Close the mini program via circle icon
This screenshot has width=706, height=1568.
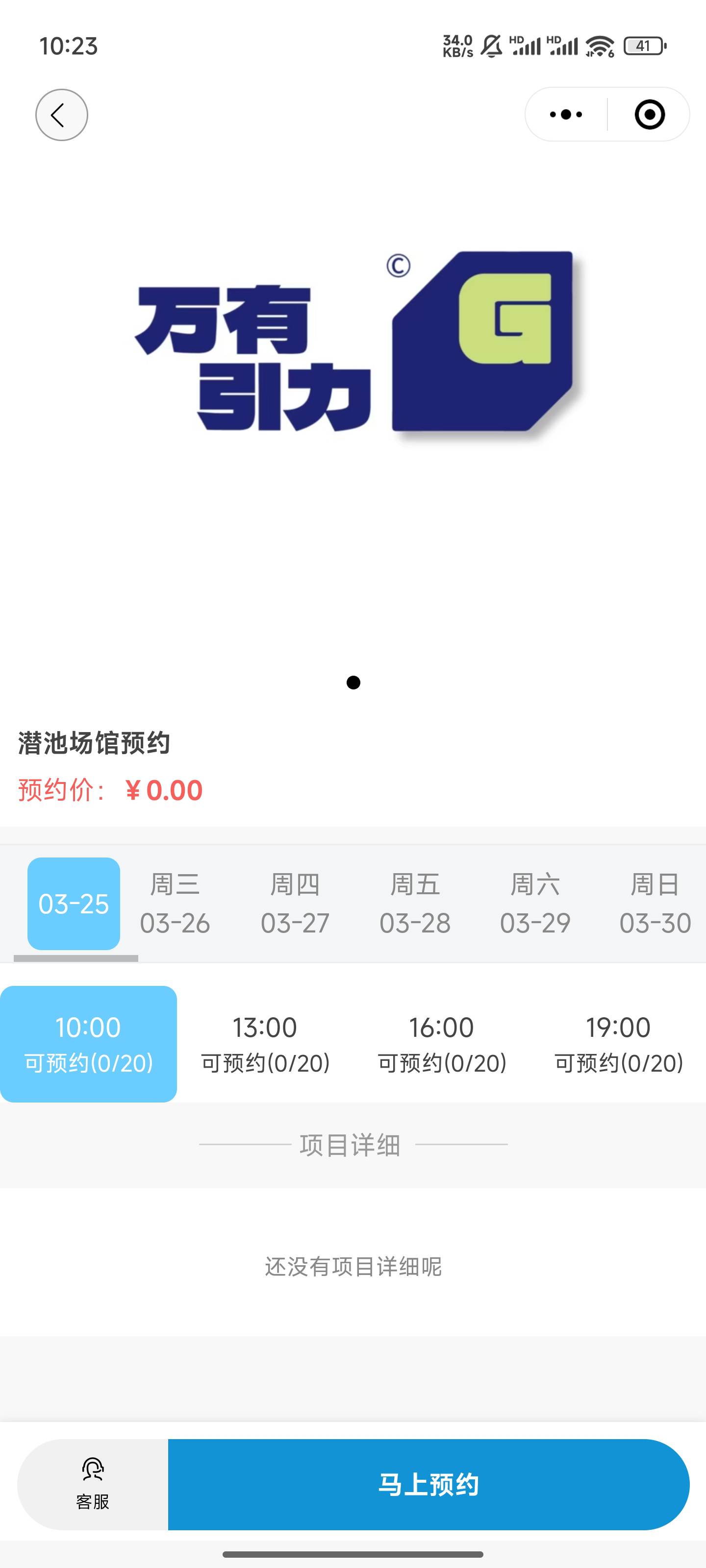[649, 115]
